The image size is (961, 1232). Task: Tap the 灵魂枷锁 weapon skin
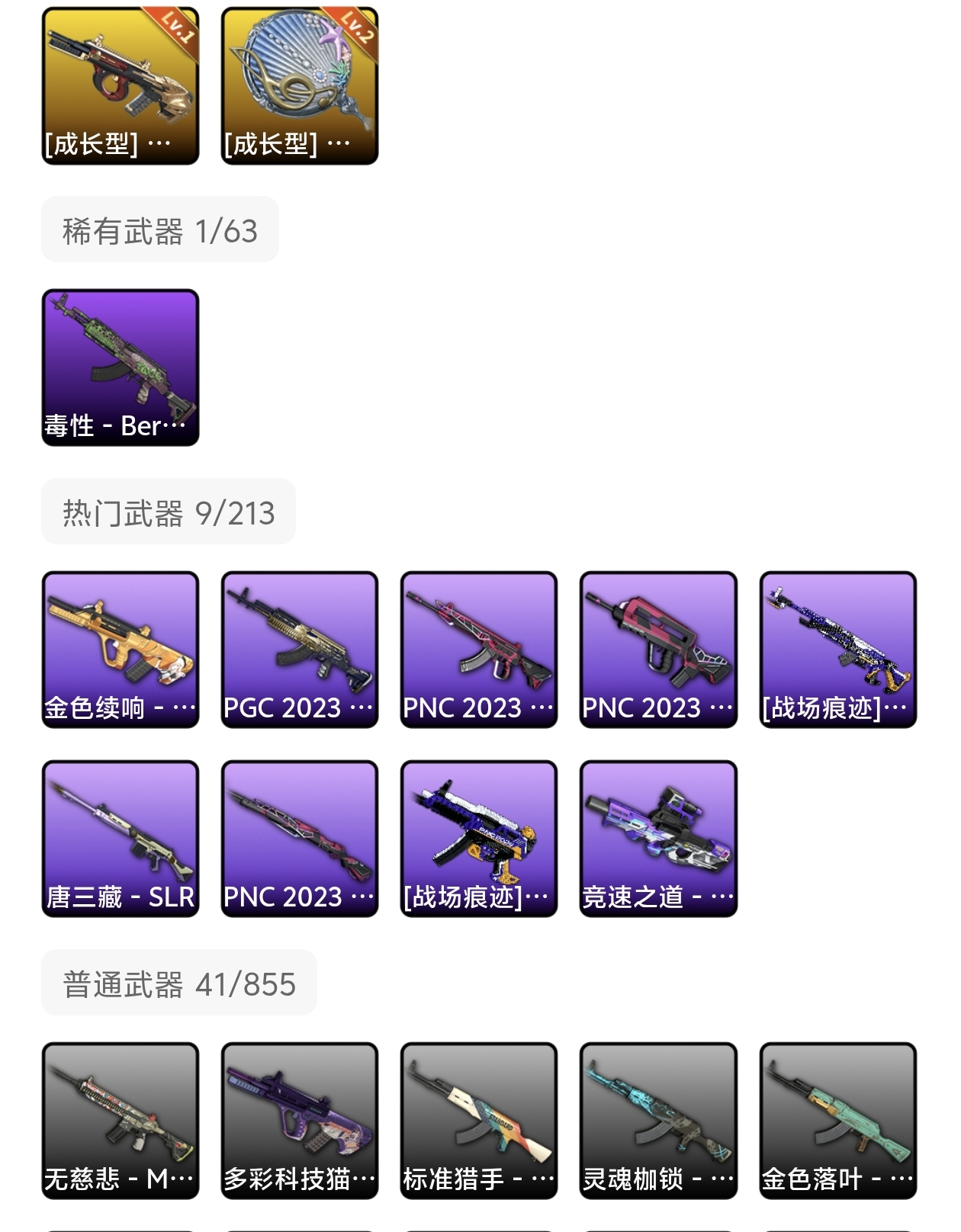coord(658,1121)
